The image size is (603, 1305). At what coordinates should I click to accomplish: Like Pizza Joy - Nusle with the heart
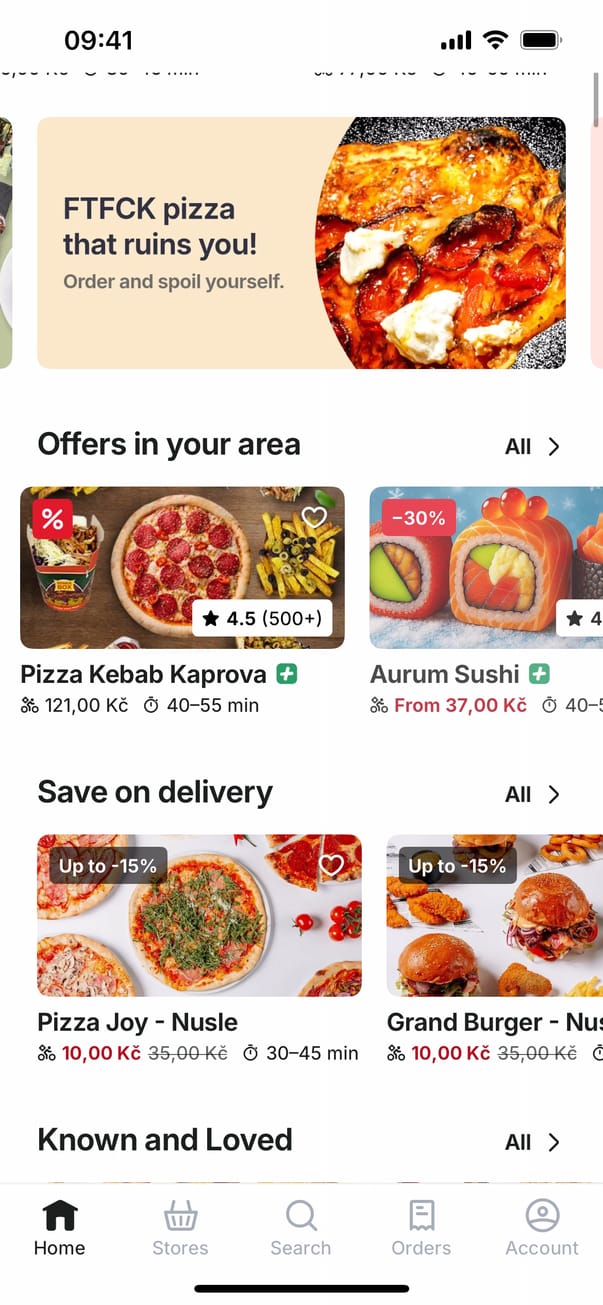pos(331,865)
